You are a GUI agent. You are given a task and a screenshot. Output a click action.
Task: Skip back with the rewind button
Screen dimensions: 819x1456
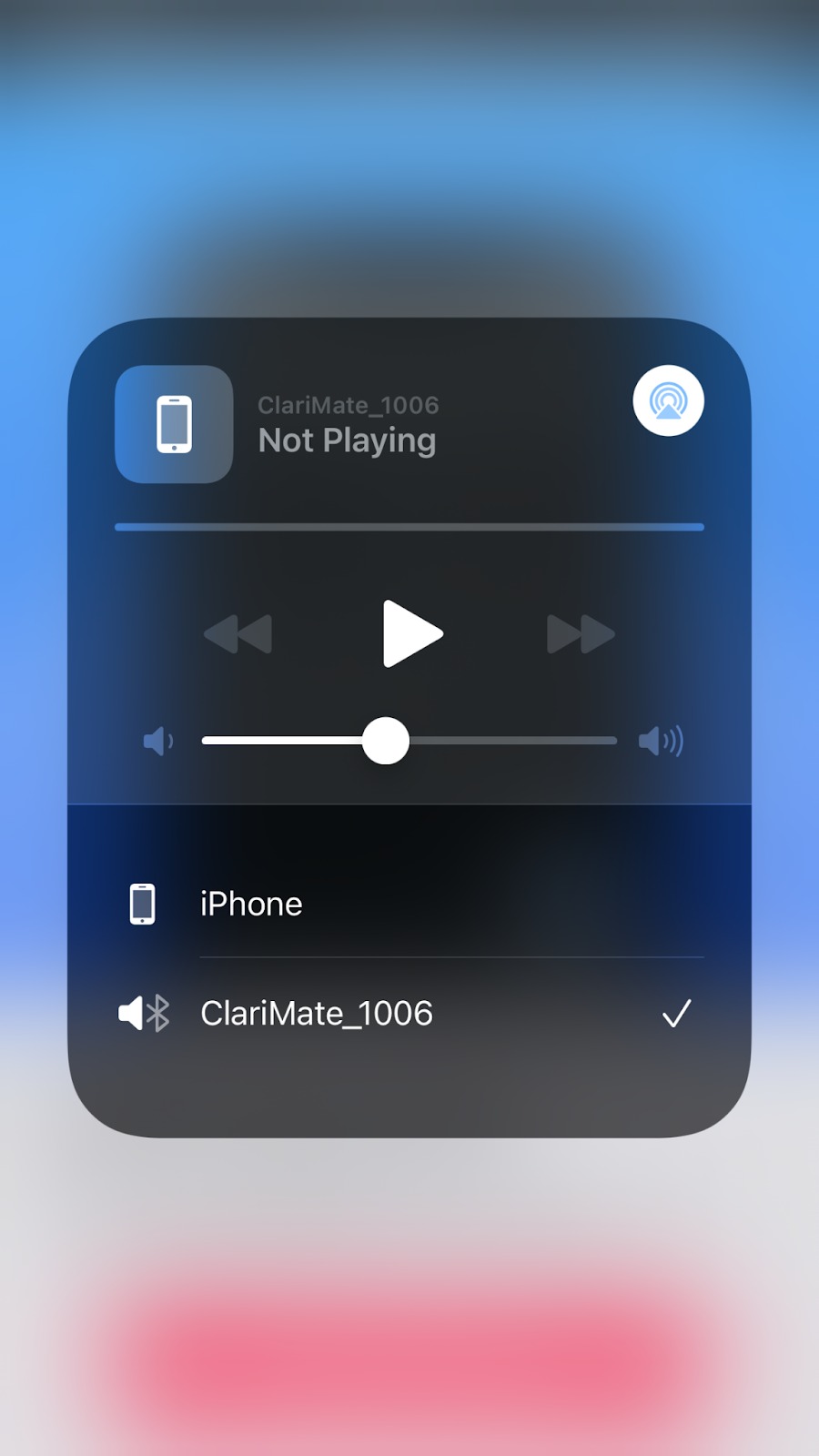[238, 634]
